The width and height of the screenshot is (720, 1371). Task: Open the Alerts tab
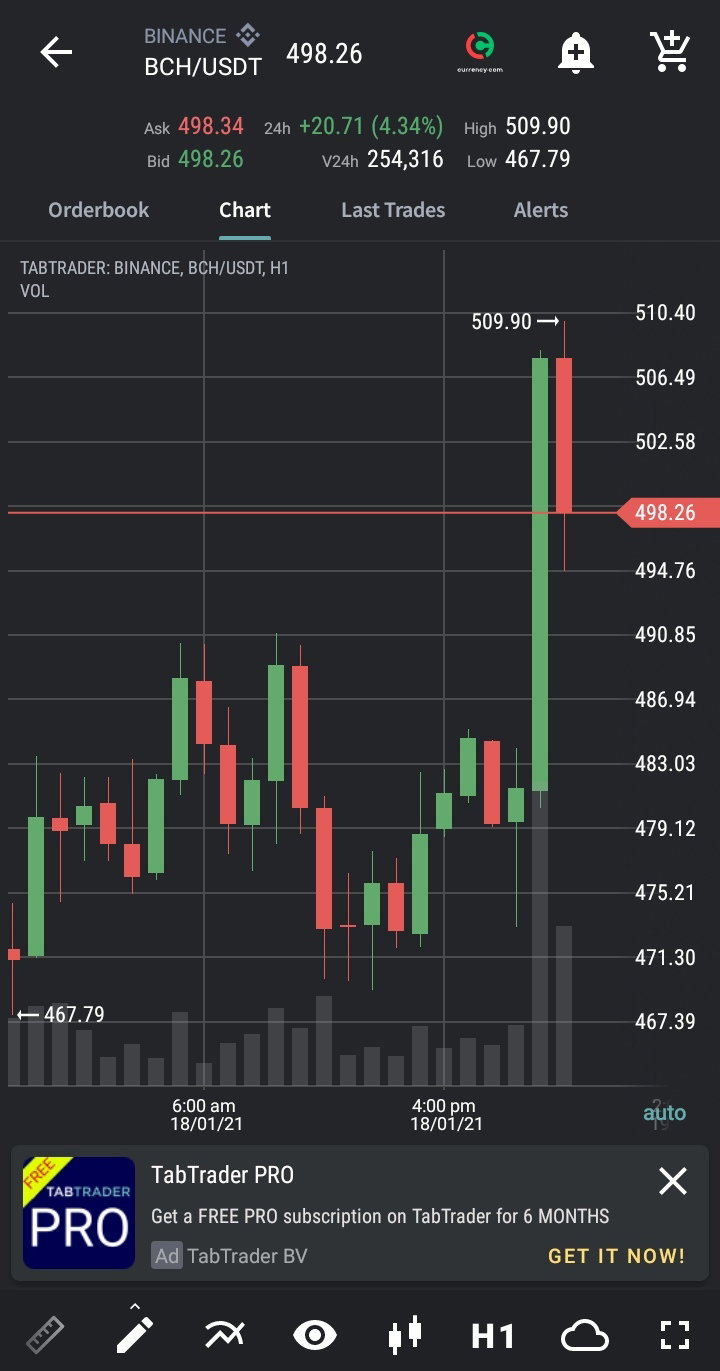541,210
